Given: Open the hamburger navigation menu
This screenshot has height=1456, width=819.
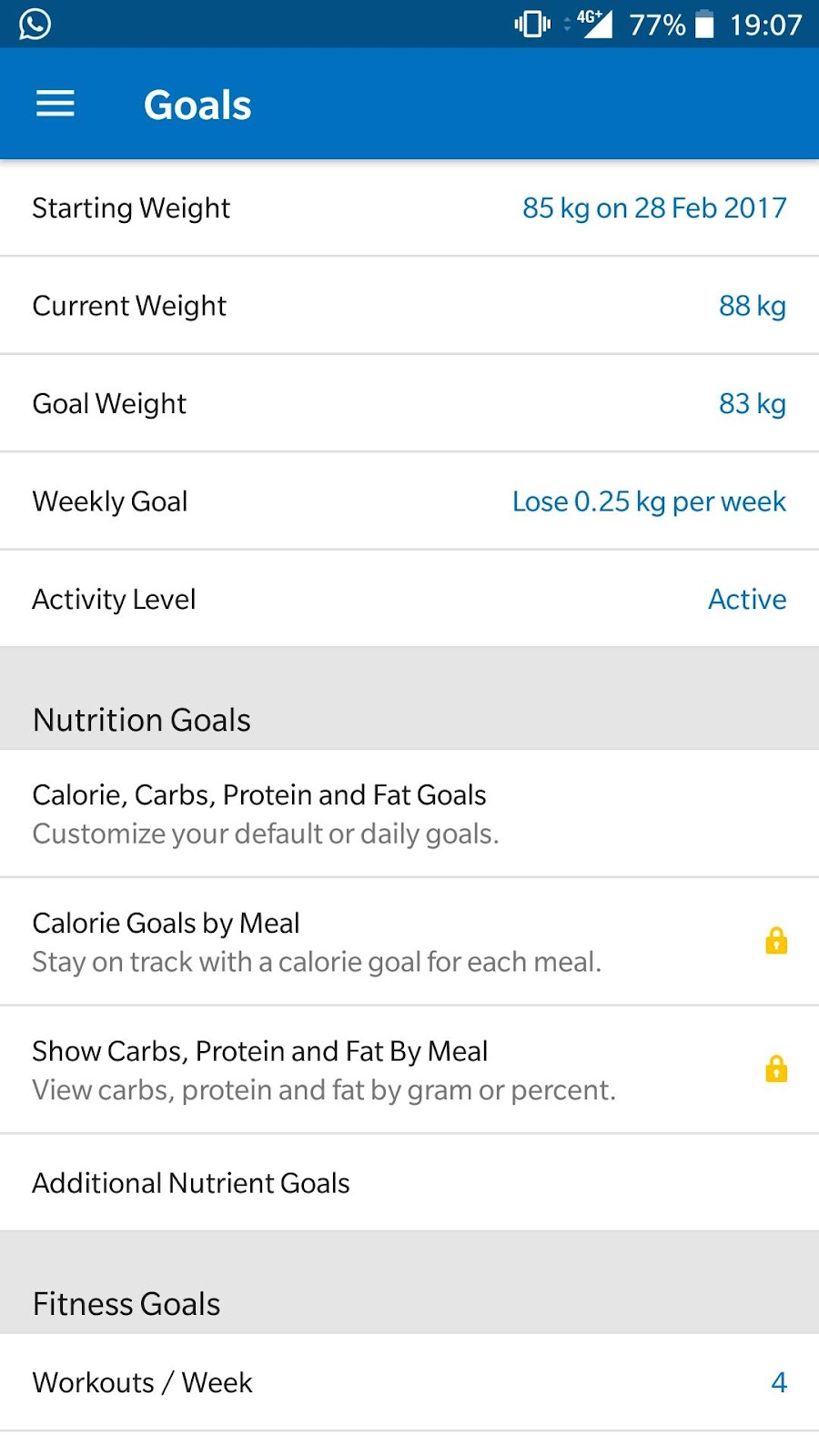Looking at the screenshot, I should coord(55,104).
